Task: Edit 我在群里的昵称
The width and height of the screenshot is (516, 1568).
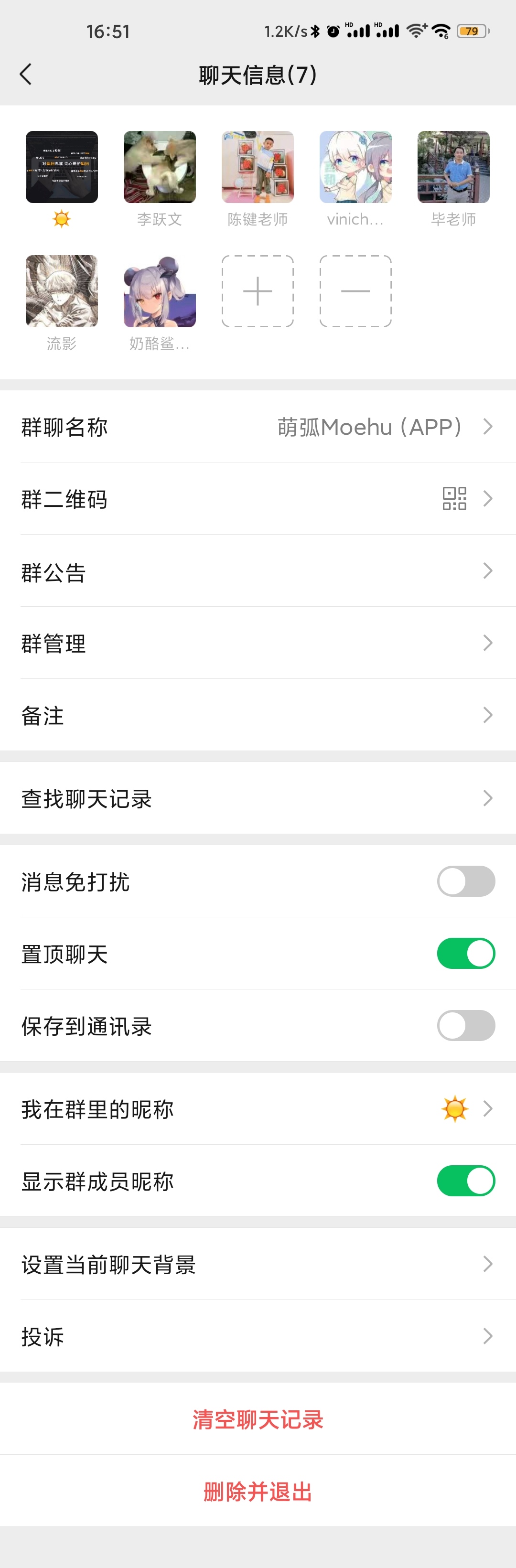Action: (x=258, y=1109)
